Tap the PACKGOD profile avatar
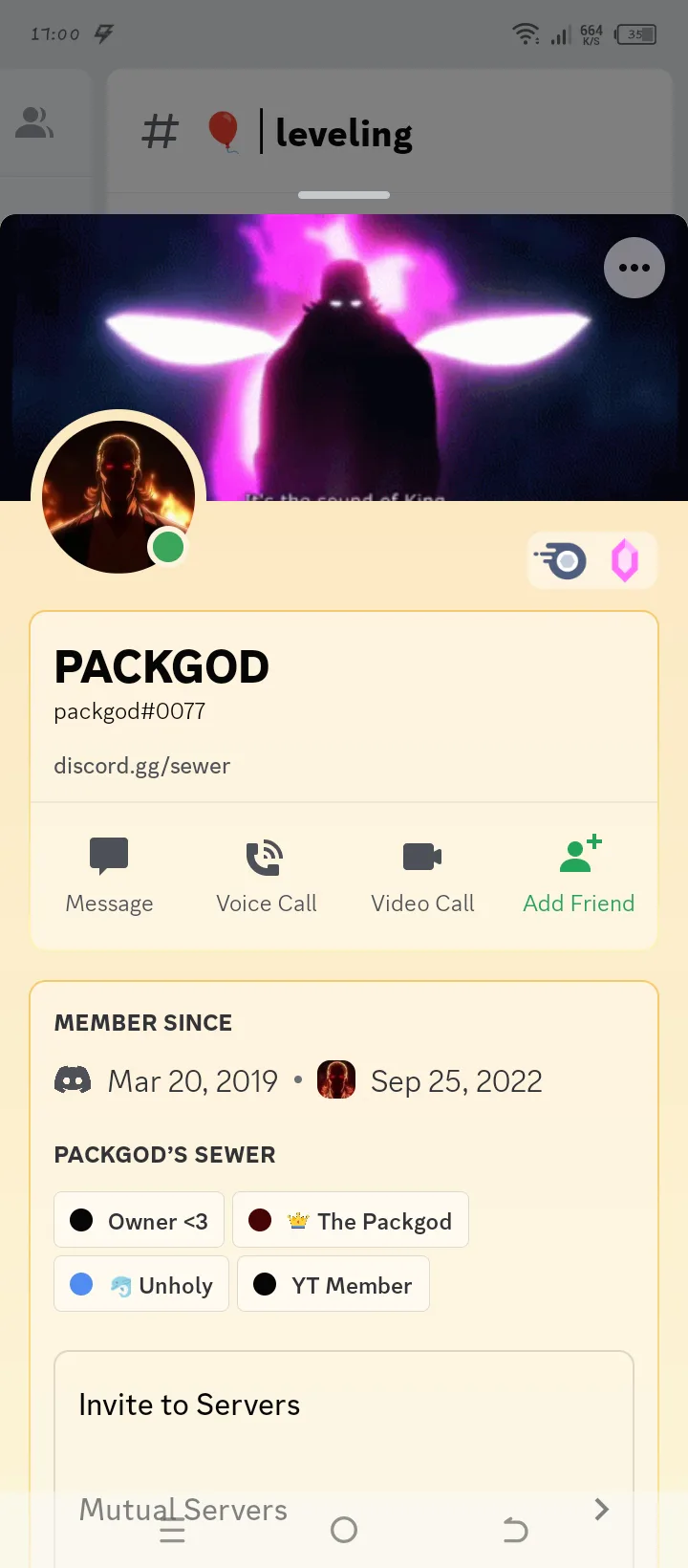Screen dimensions: 688x1568 118,496
